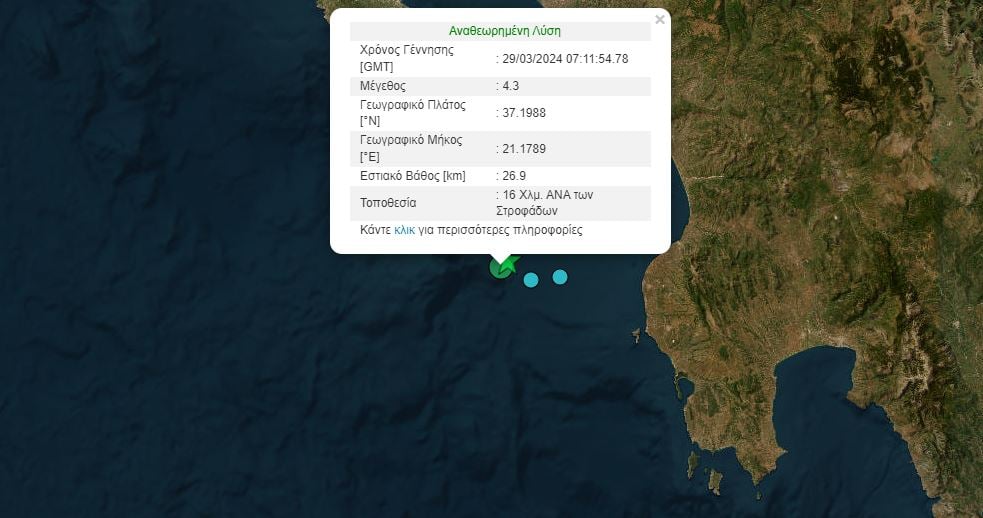983x518 pixels.
Task: Select the green star earthquake marker
Action: 502,267
